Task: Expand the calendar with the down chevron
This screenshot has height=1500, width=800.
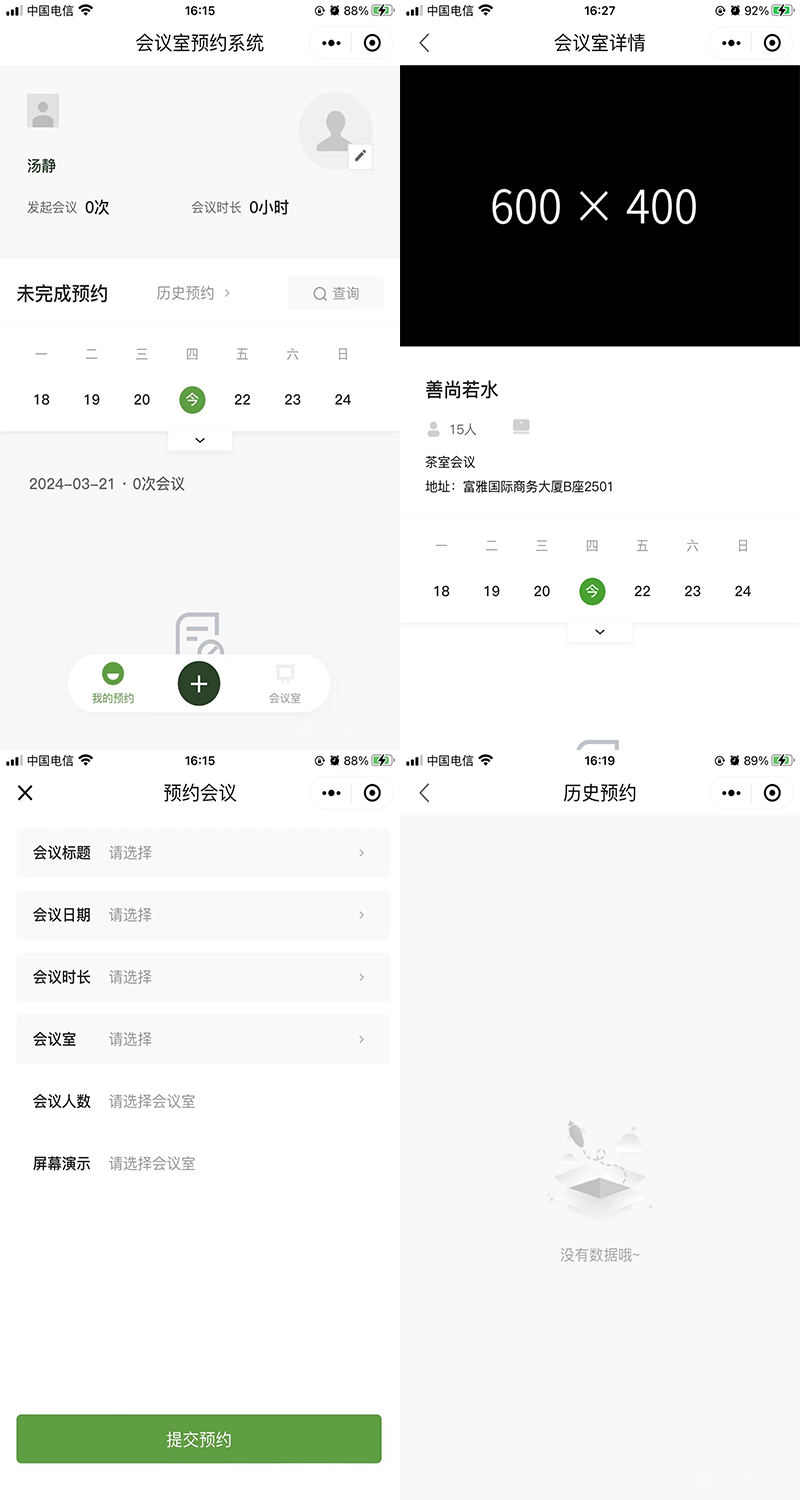Action: (199, 439)
